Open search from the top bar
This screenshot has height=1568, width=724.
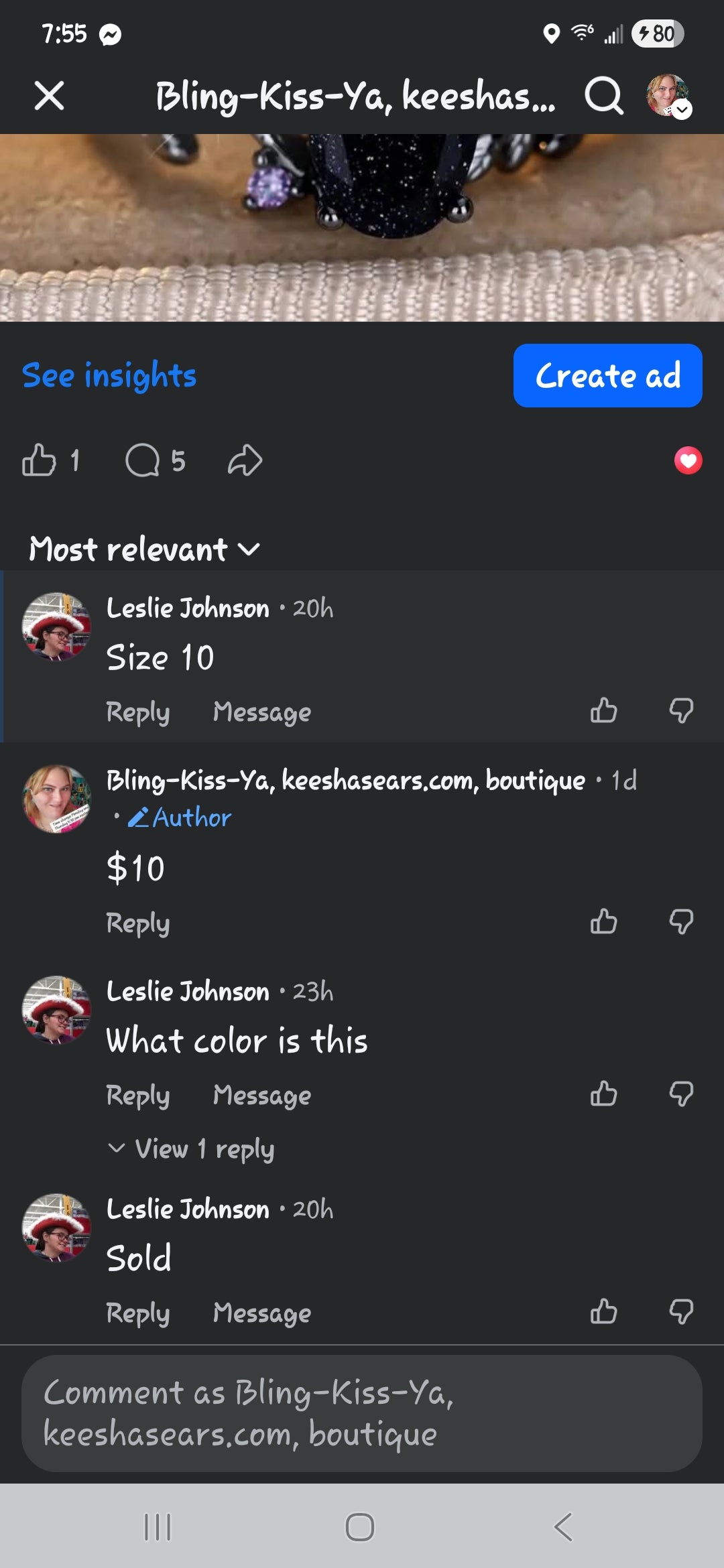[x=603, y=96]
